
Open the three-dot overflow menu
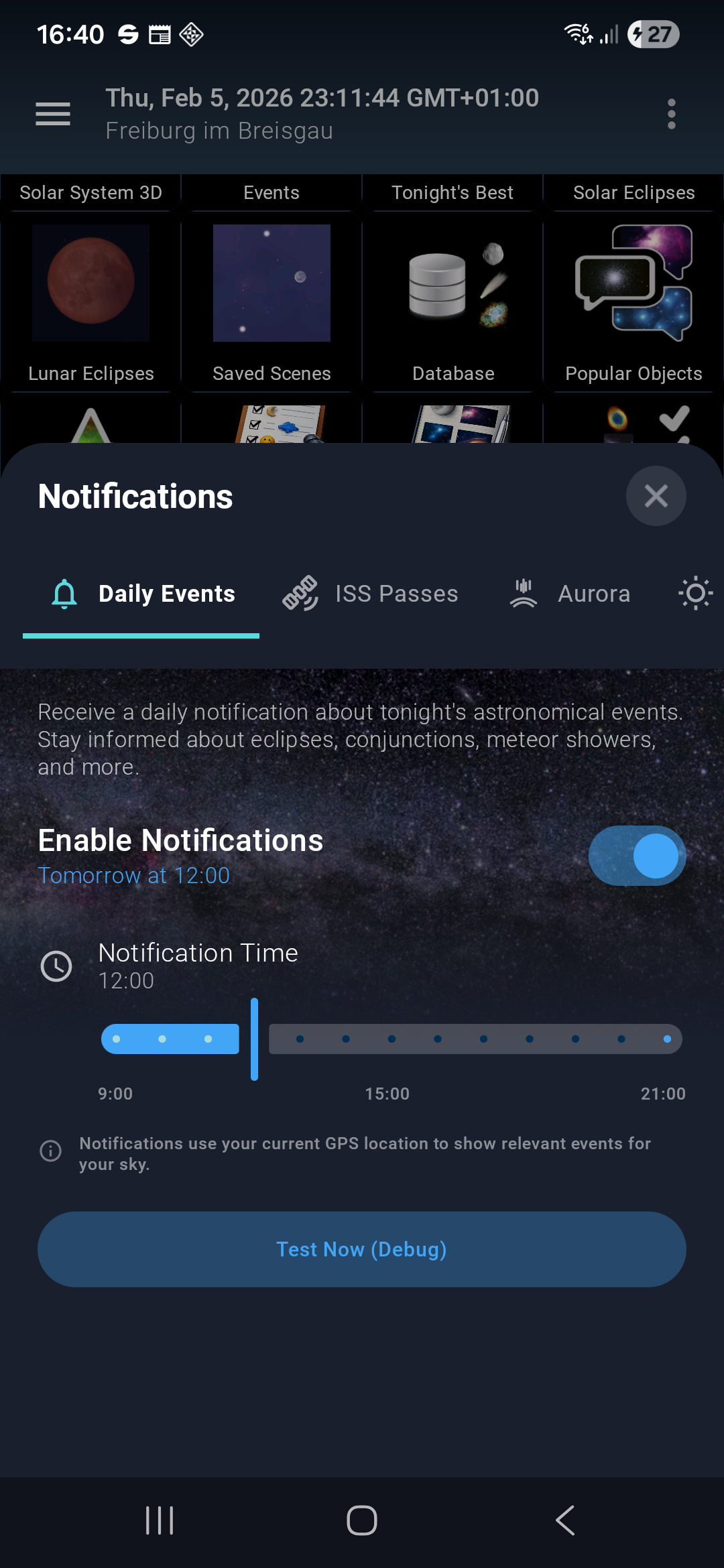click(x=672, y=113)
